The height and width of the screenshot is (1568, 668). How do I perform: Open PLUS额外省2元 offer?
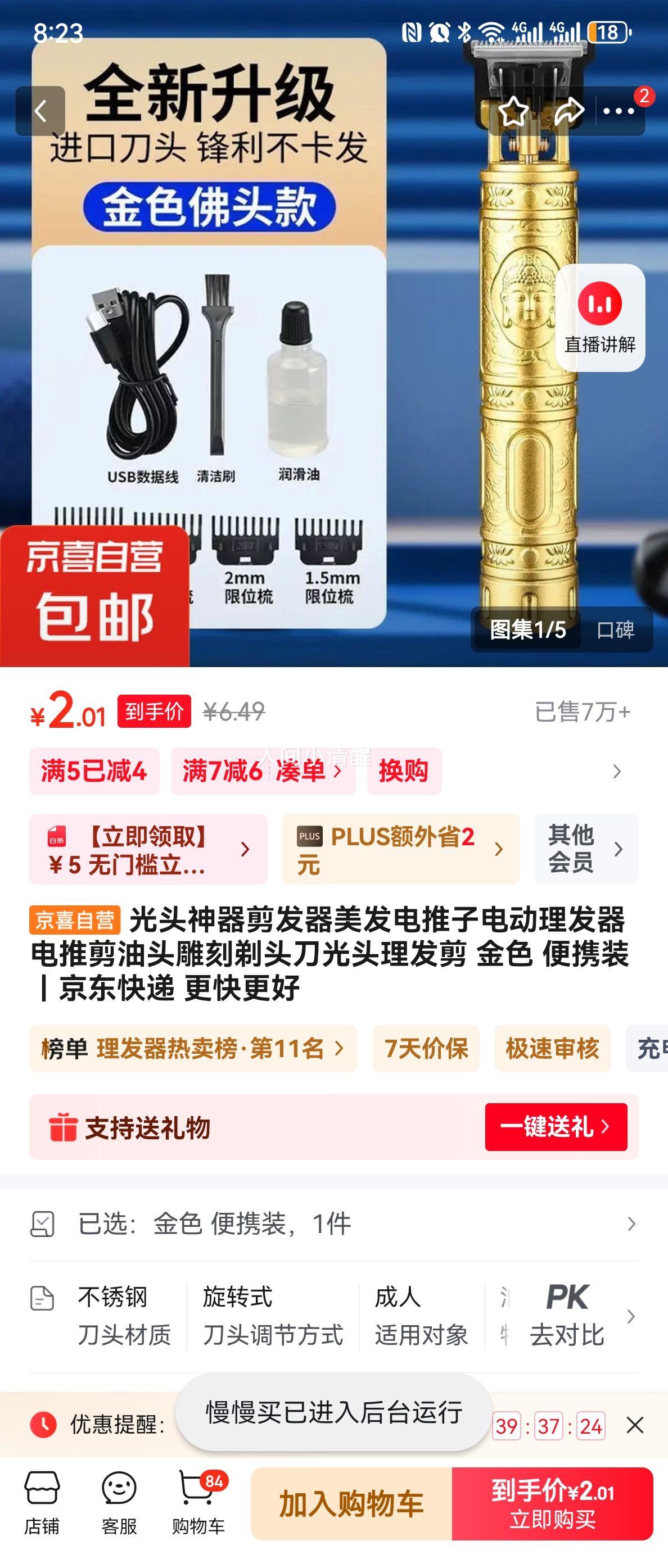coord(401,849)
